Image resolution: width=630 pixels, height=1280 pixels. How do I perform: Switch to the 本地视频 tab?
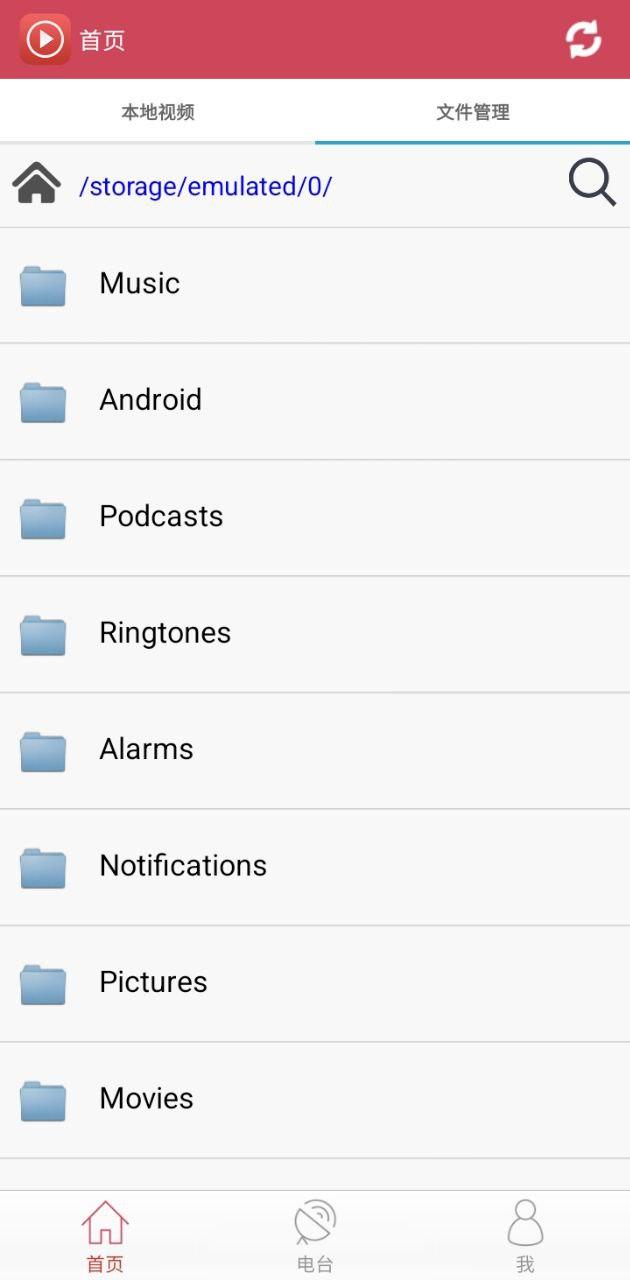(x=157, y=112)
